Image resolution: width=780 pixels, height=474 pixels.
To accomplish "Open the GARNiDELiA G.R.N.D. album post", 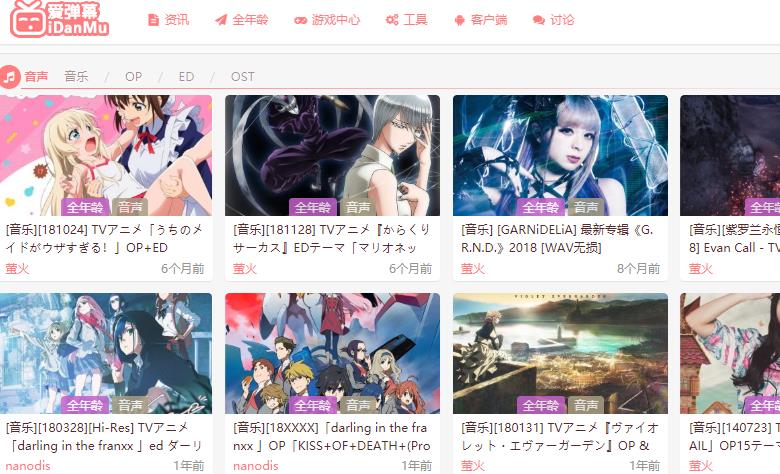I will coord(559,238).
